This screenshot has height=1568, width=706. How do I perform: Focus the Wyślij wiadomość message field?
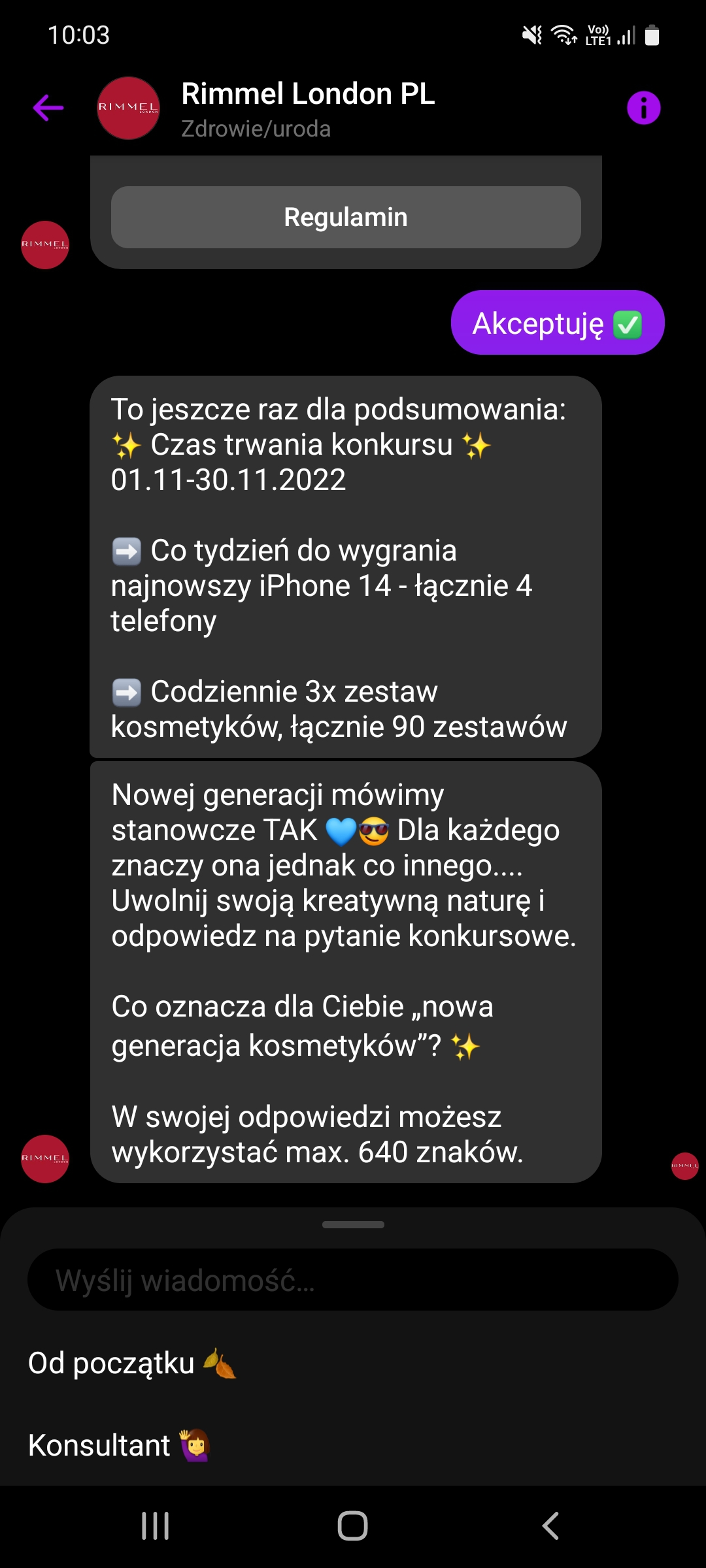click(x=352, y=1280)
